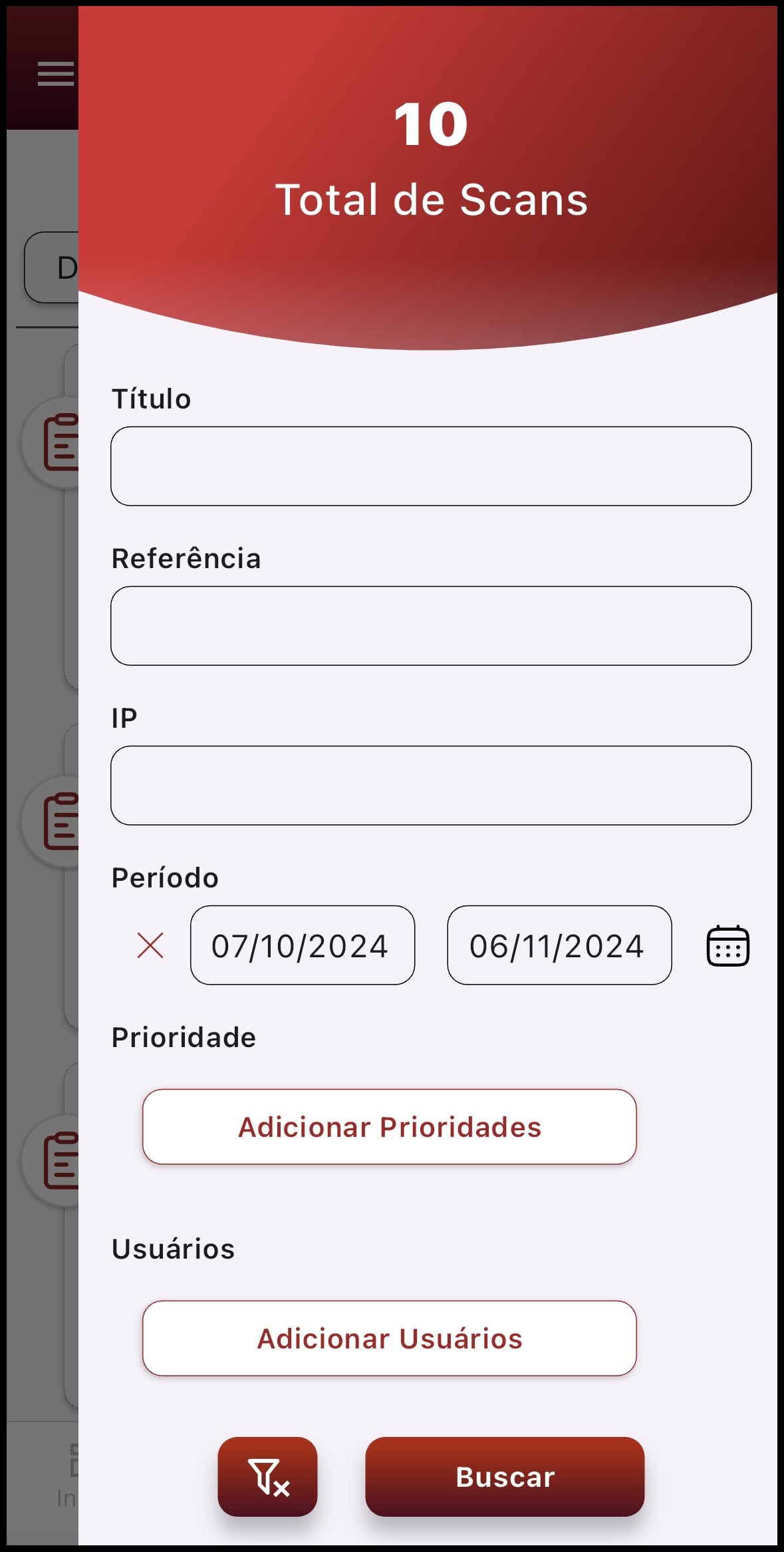Open Adicionar Prioridades

pyautogui.click(x=390, y=1126)
